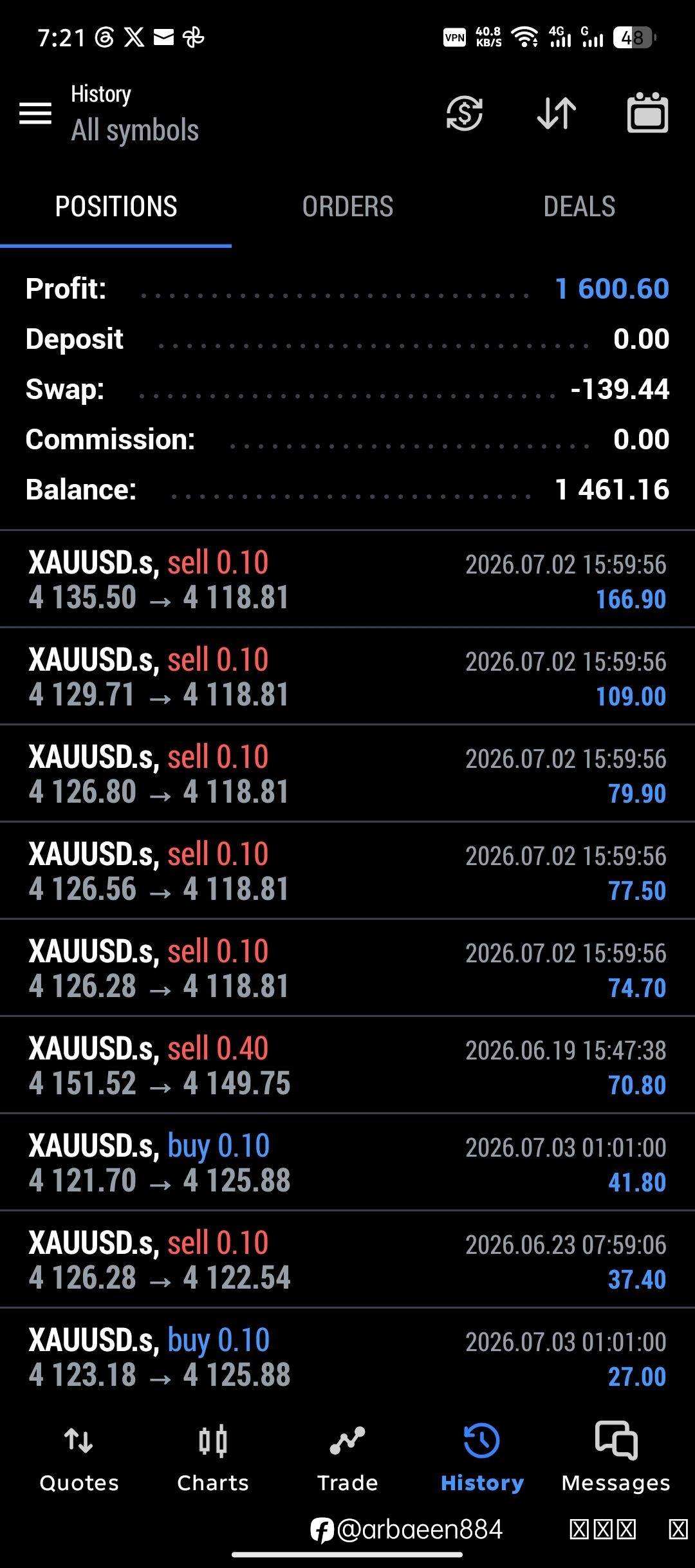This screenshot has width=695, height=1568.
Task: Switch to the DEALS tab
Action: (x=579, y=207)
